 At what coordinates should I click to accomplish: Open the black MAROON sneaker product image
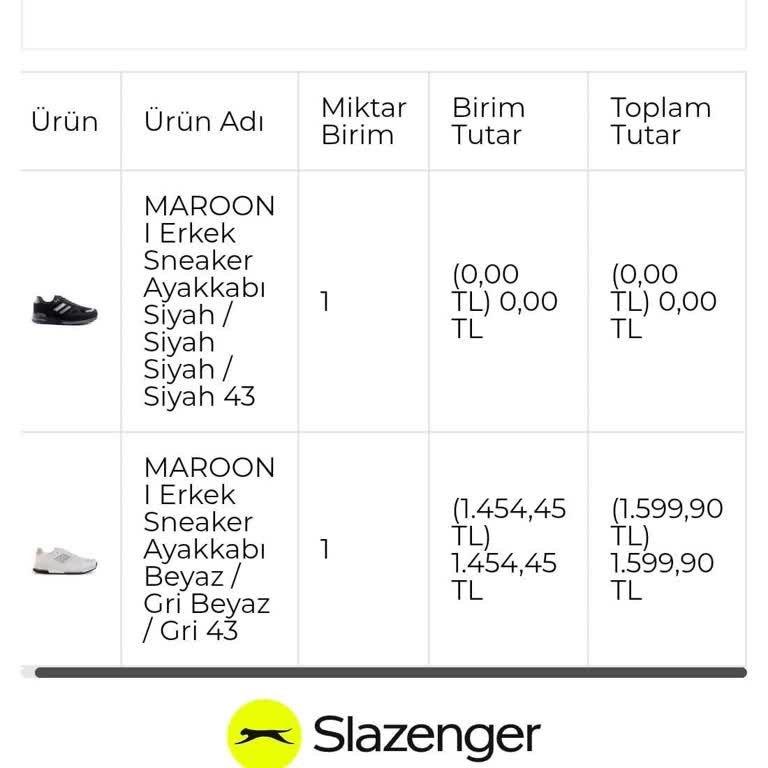pos(65,308)
